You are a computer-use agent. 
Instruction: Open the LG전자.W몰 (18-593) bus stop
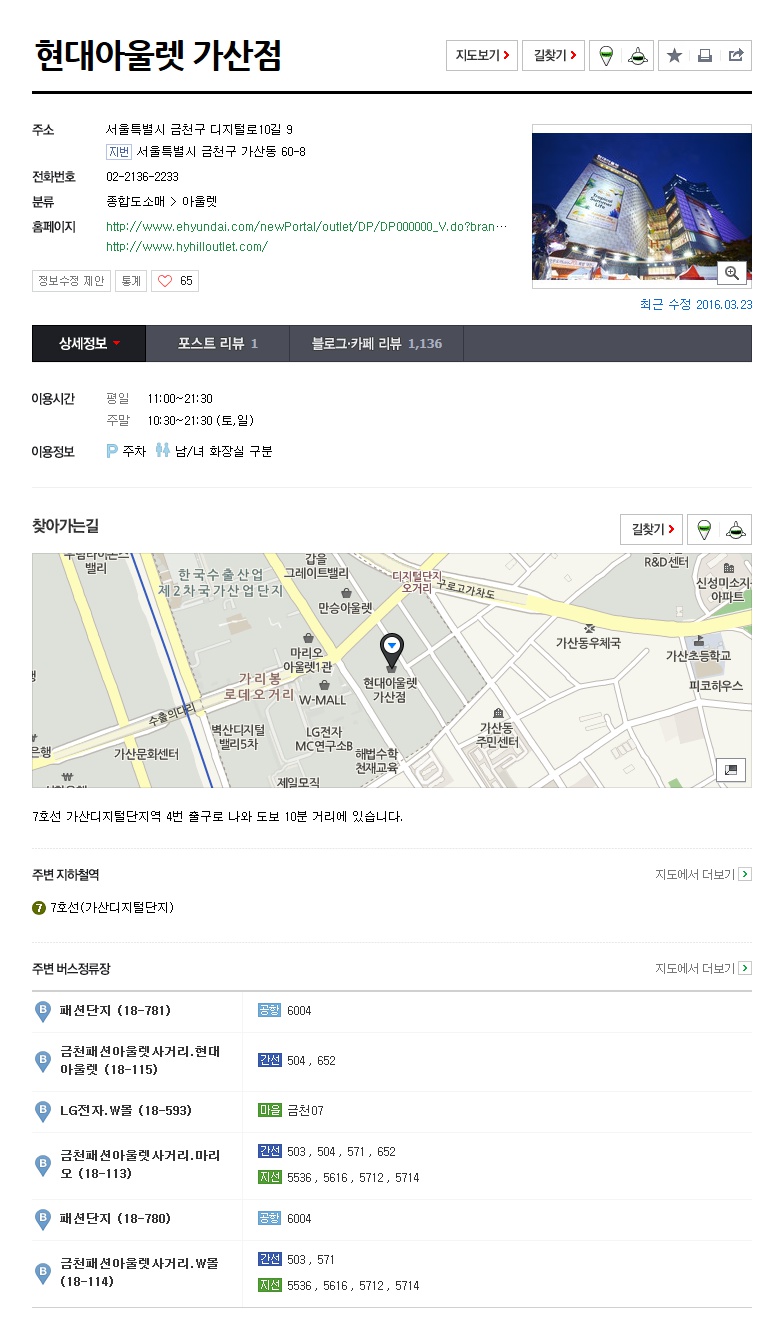125,1111
